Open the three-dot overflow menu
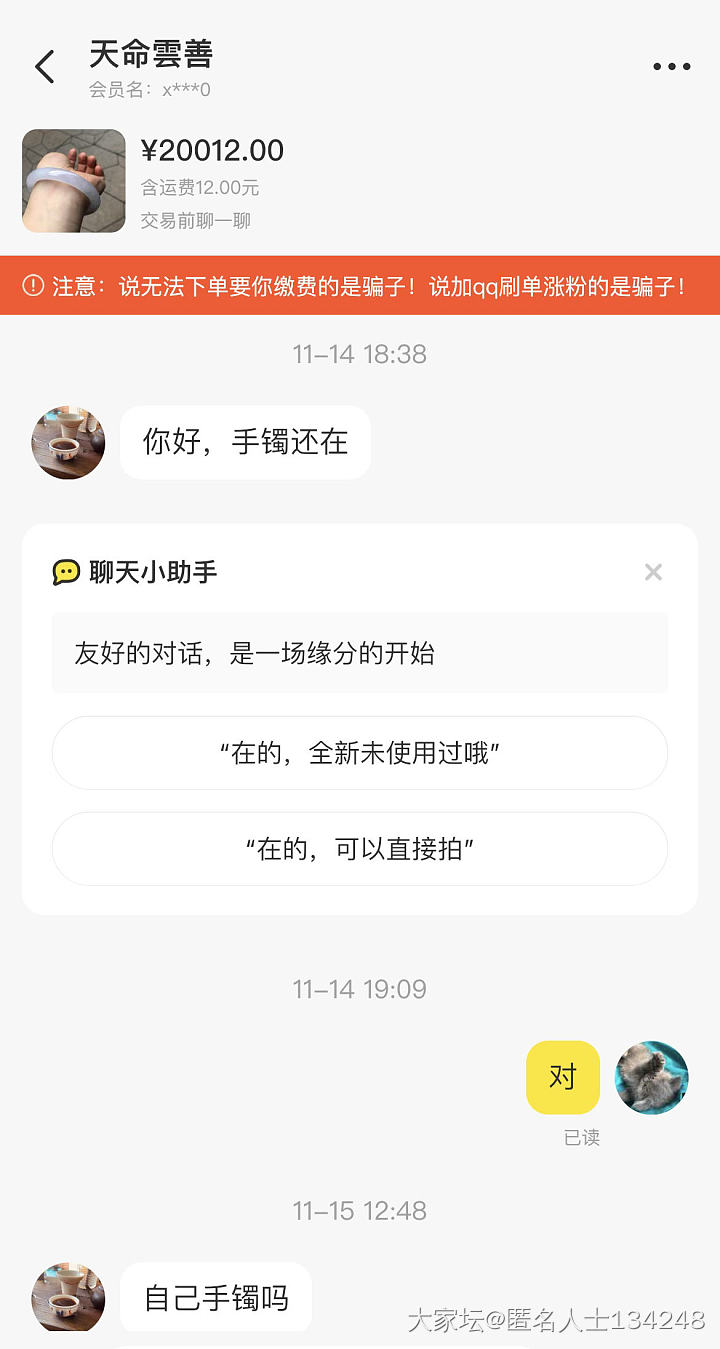 (671, 67)
